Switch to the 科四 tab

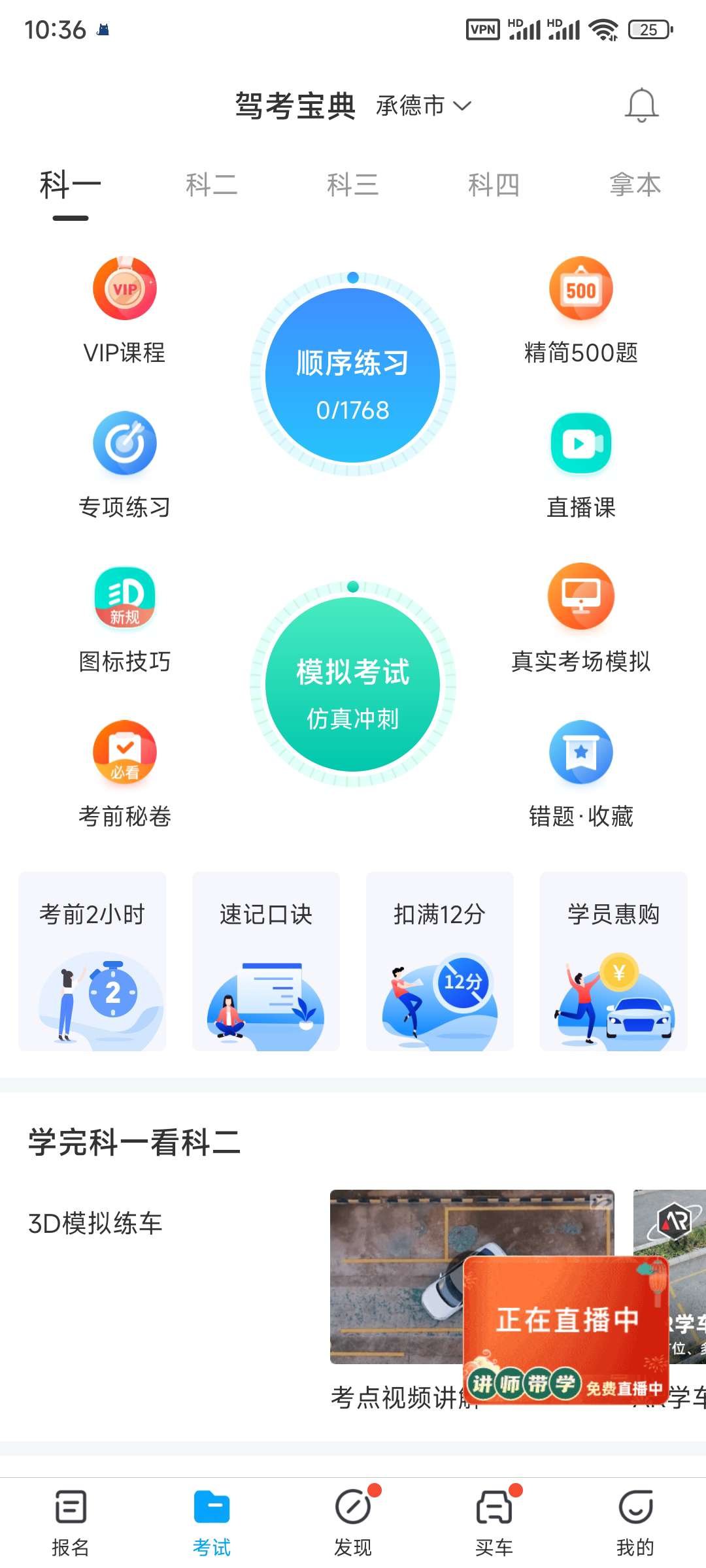(494, 185)
